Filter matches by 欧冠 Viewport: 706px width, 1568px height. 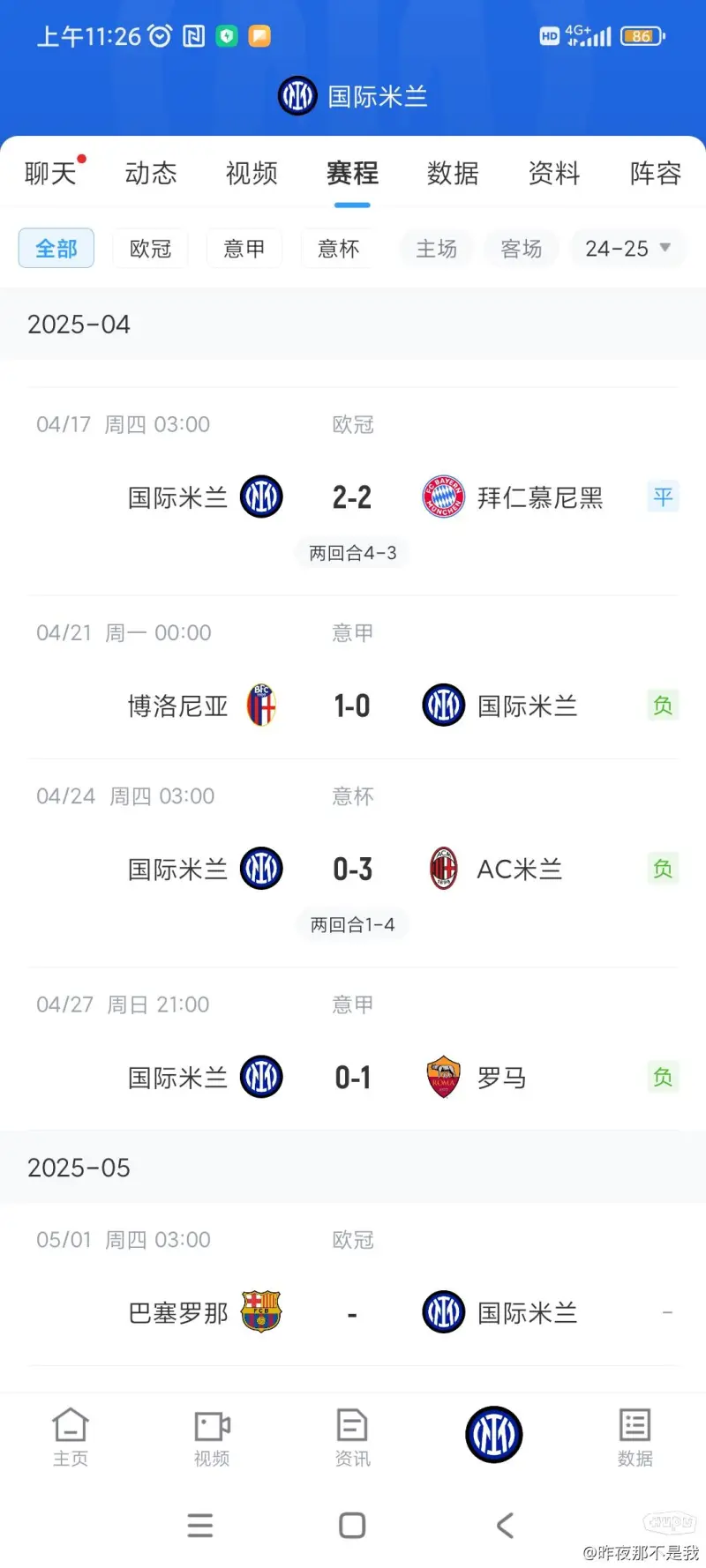coord(150,249)
